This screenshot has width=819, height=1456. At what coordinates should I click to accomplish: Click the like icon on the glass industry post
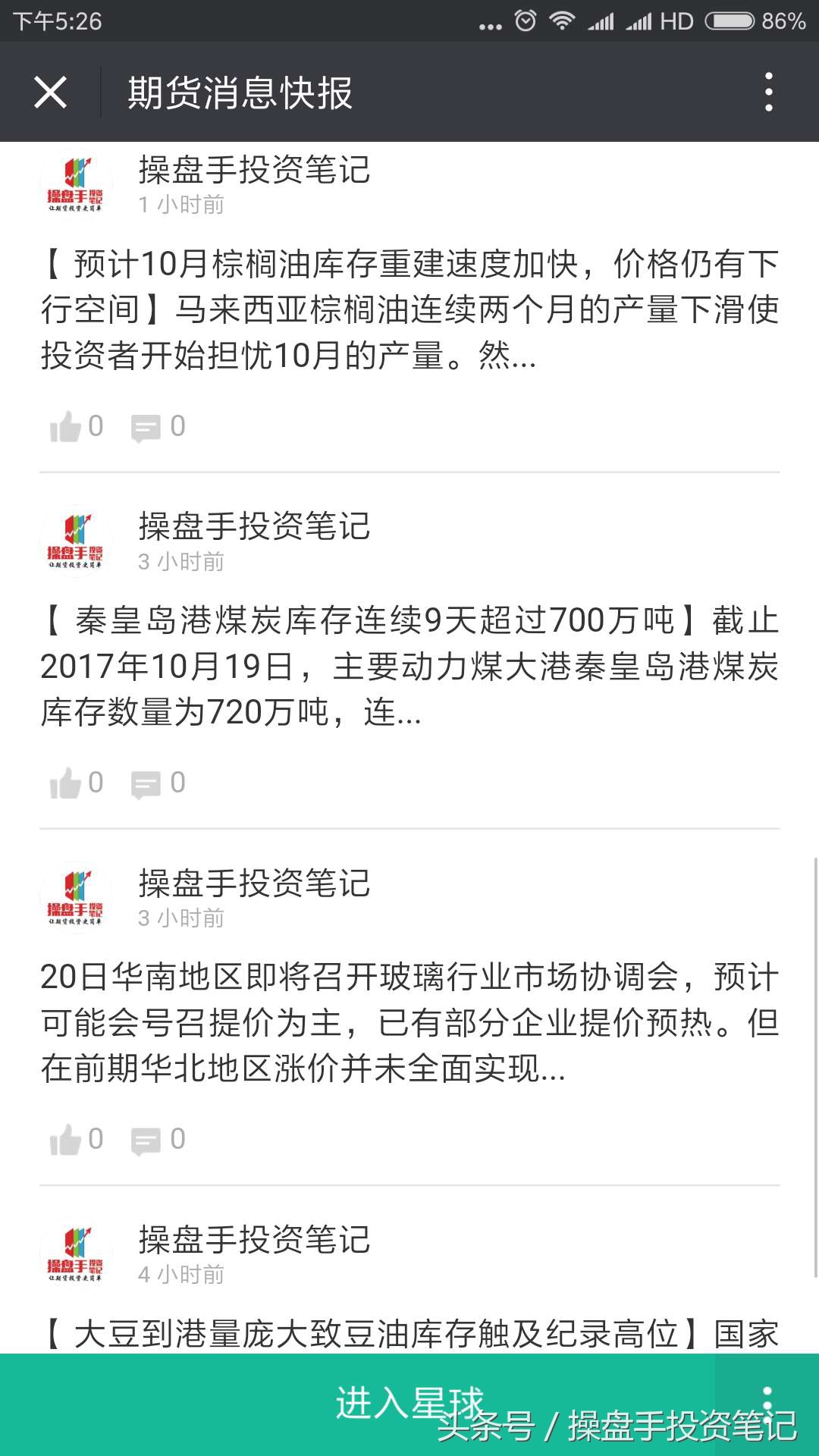[x=67, y=1137]
